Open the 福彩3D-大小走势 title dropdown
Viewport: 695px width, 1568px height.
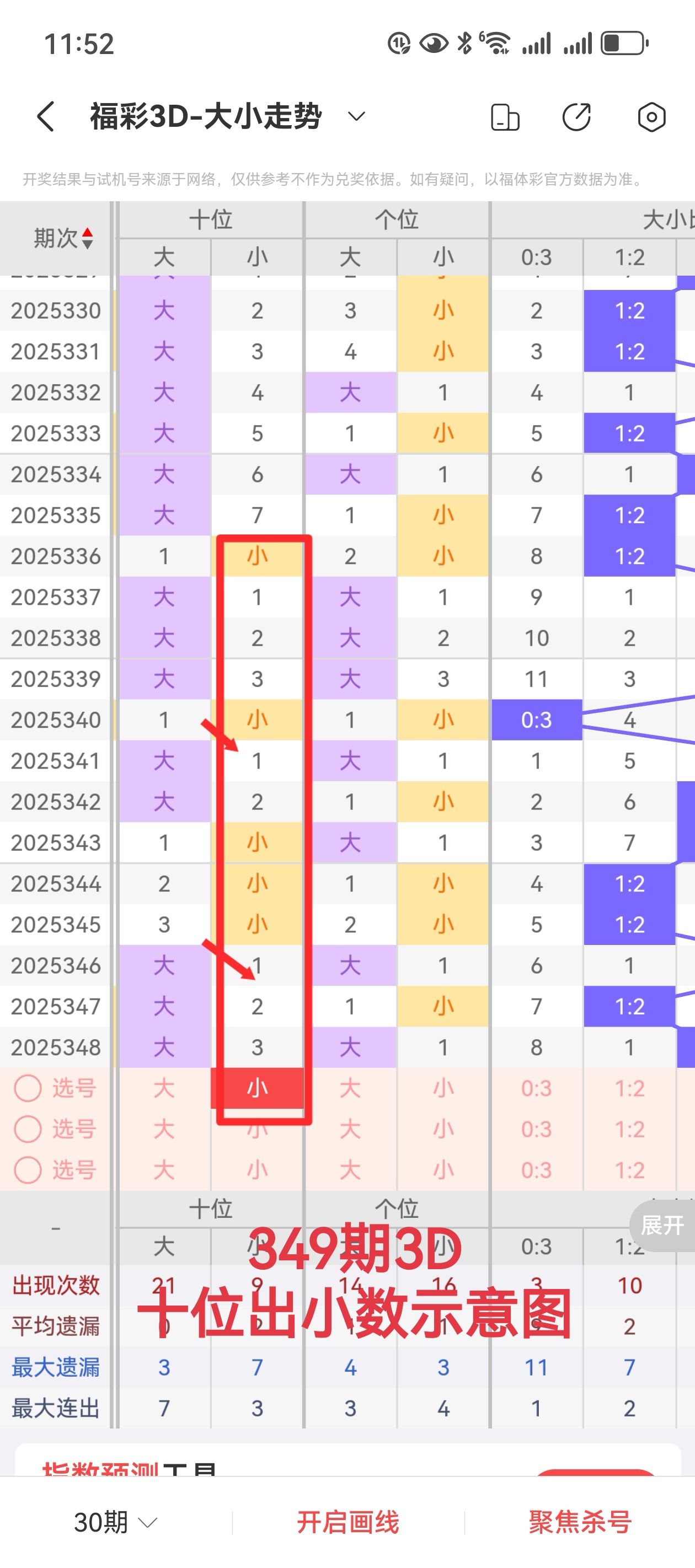(x=358, y=116)
